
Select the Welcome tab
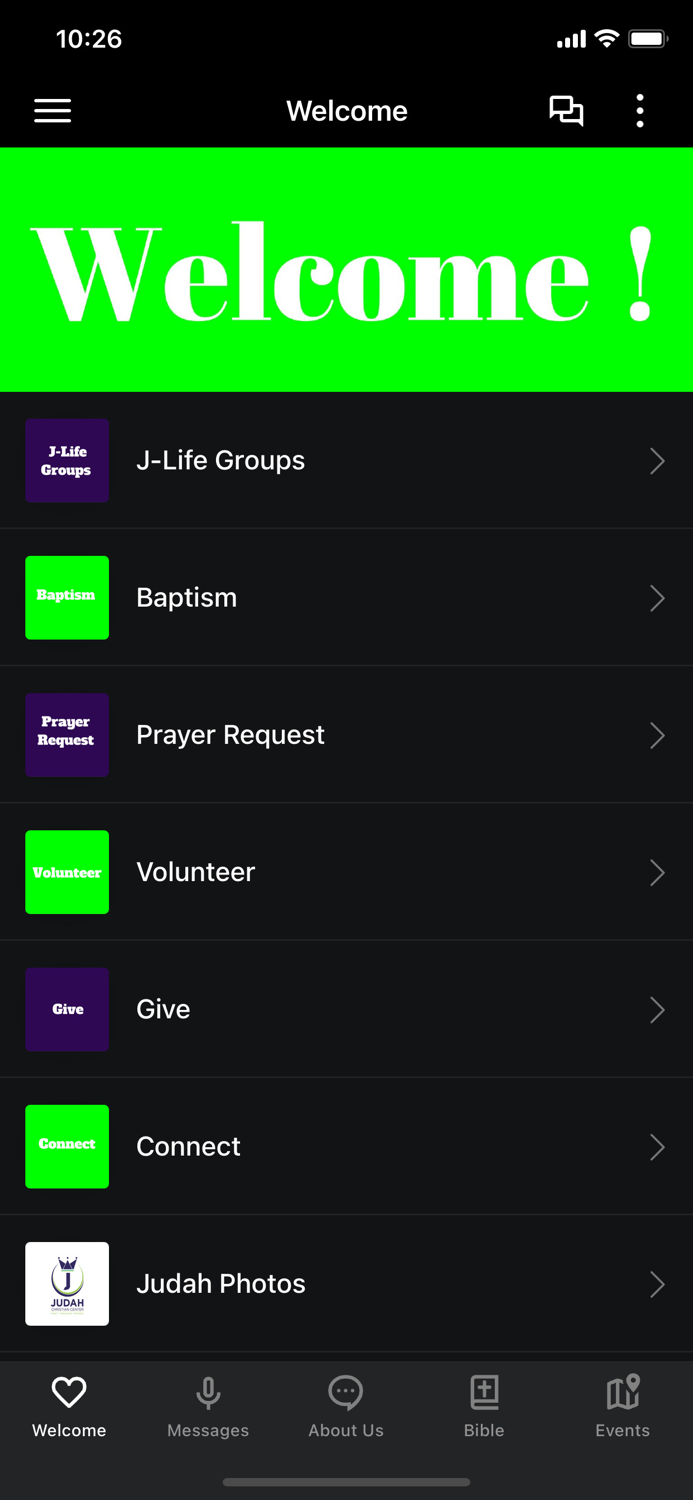pyautogui.click(x=69, y=1406)
